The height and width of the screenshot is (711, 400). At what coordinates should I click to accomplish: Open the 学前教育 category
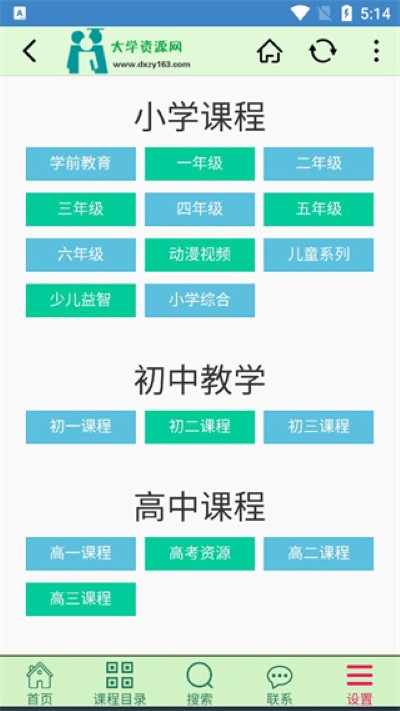coord(81,164)
